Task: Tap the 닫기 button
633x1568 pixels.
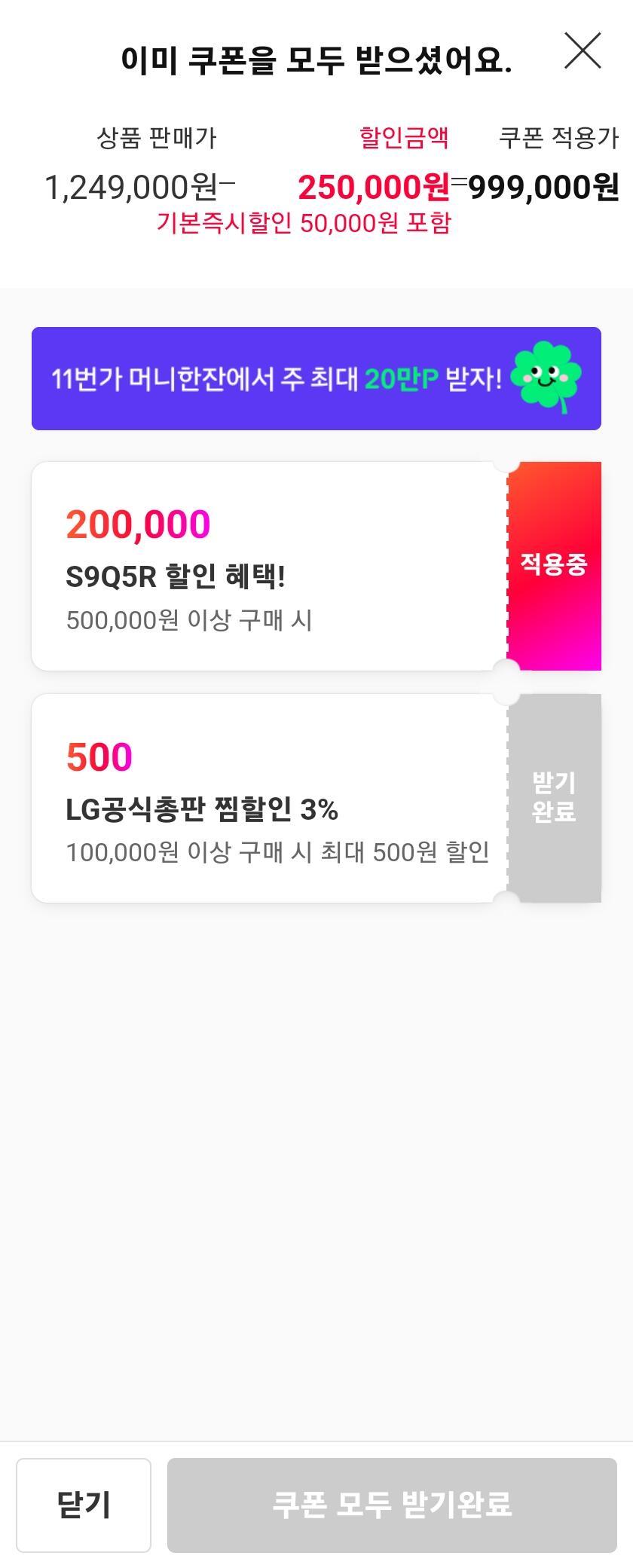Action: coord(84,1505)
